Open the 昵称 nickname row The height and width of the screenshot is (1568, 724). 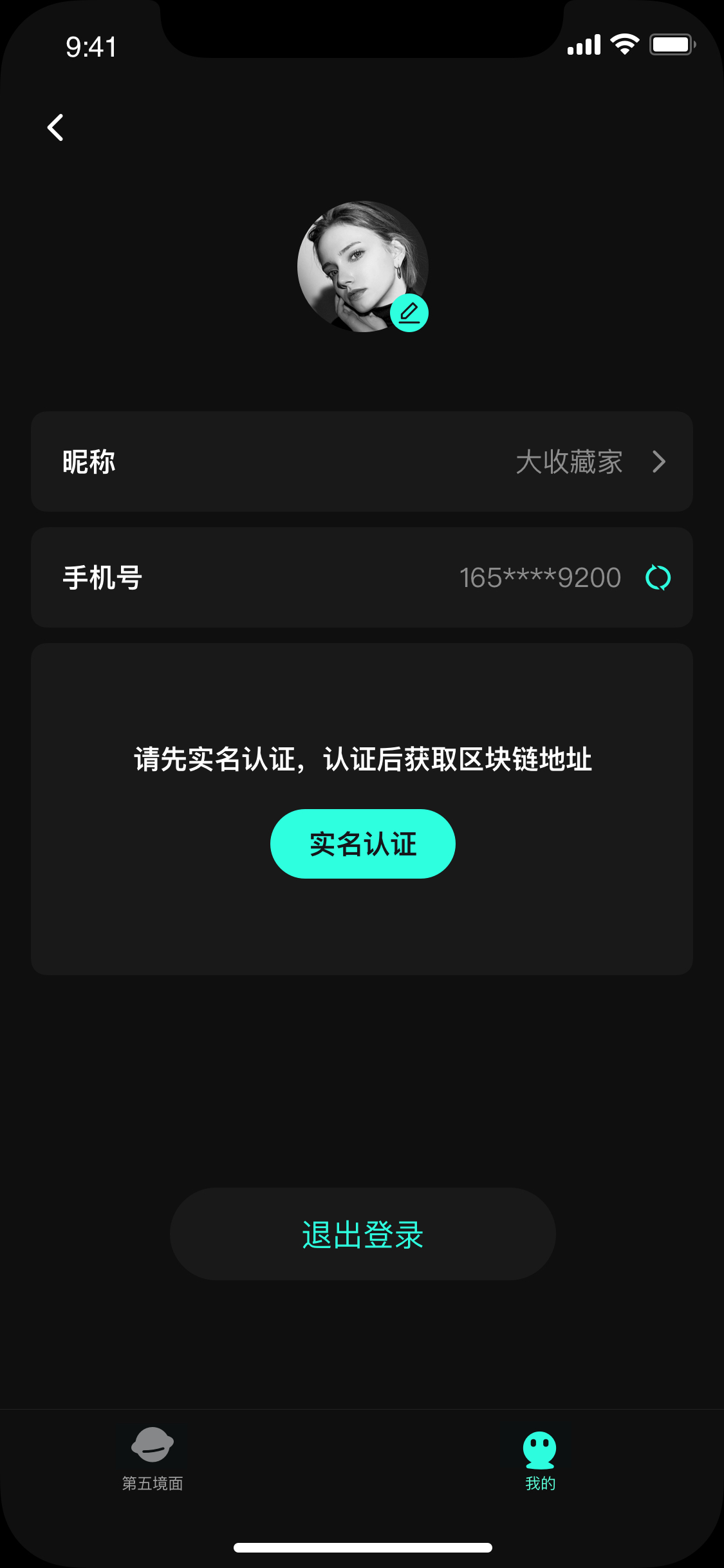click(362, 462)
